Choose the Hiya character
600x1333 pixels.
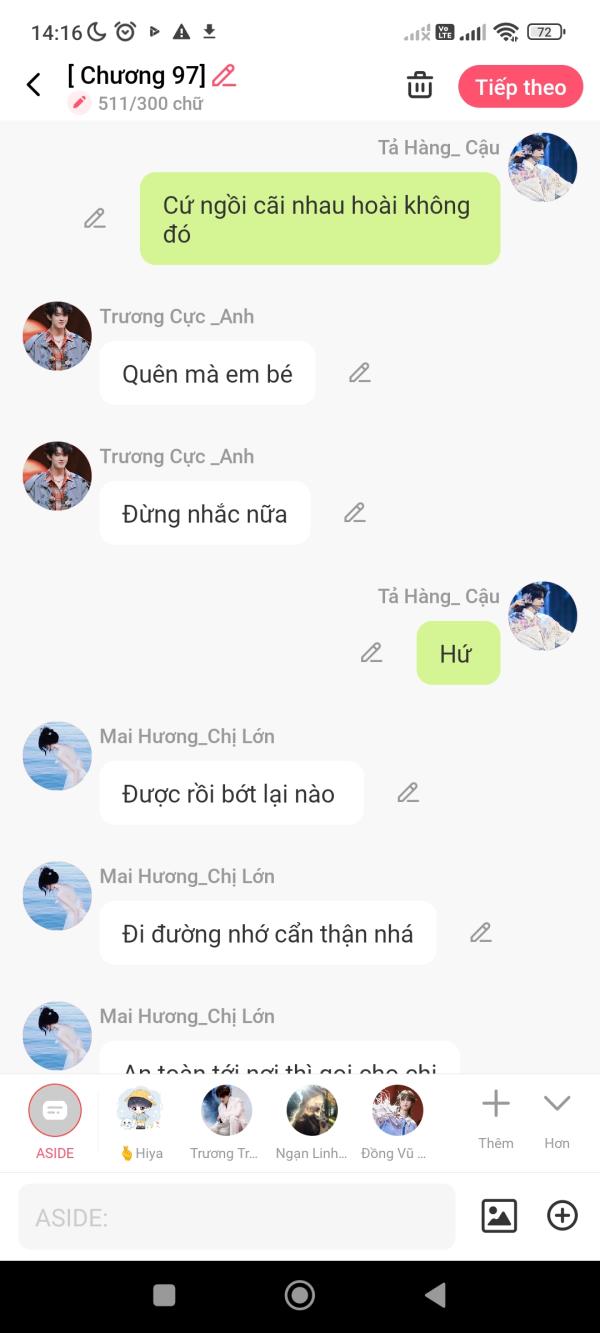point(140,1122)
